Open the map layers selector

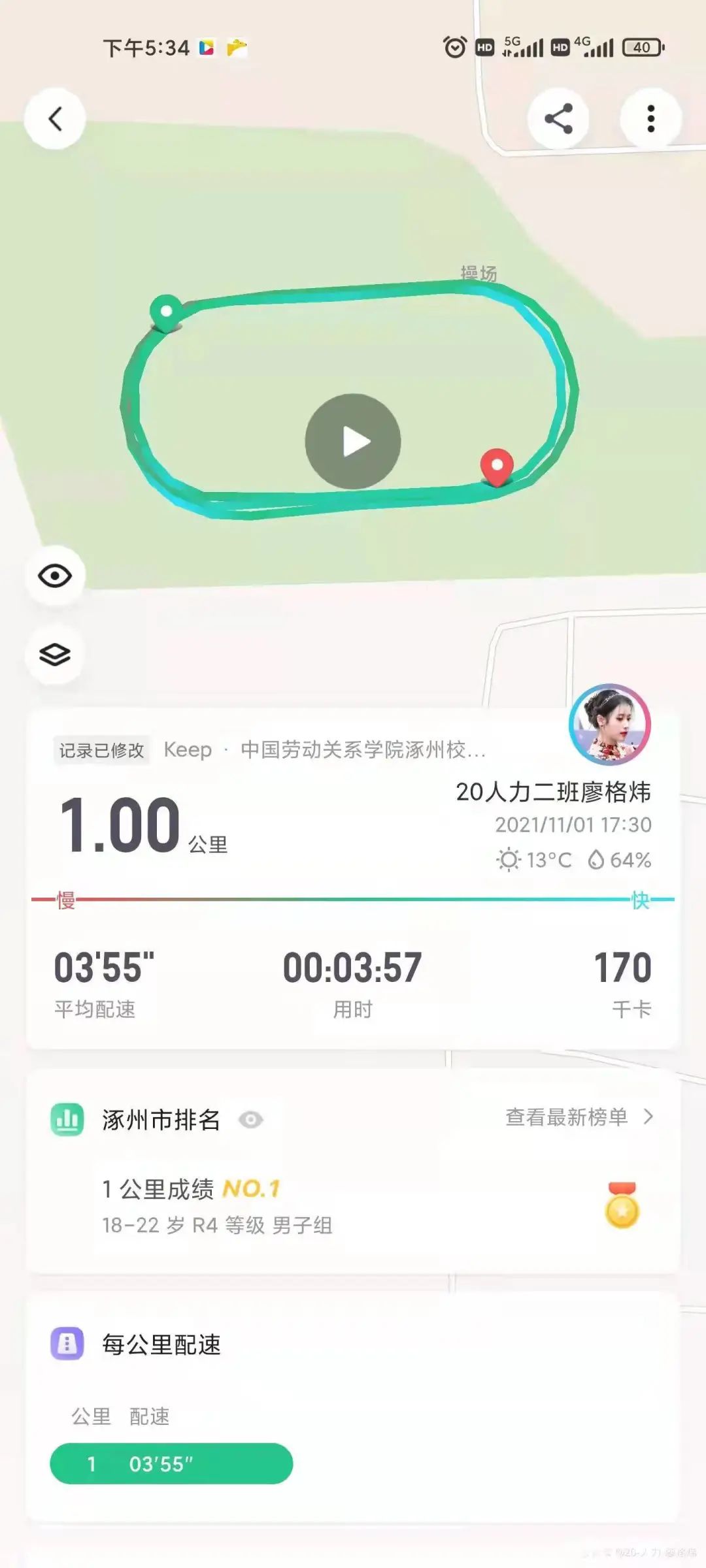55,655
